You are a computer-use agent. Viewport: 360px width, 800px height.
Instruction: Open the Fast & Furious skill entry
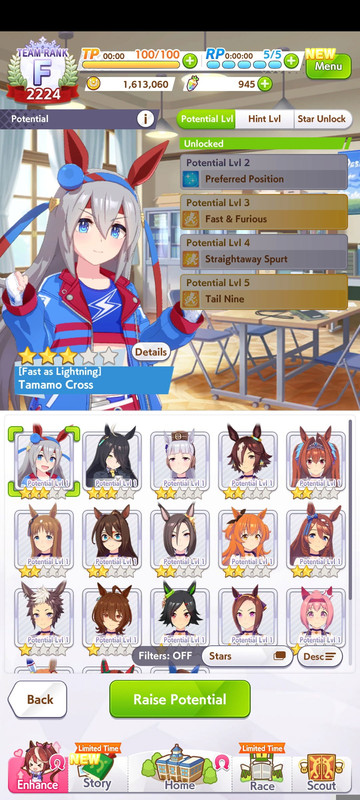coord(264,212)
